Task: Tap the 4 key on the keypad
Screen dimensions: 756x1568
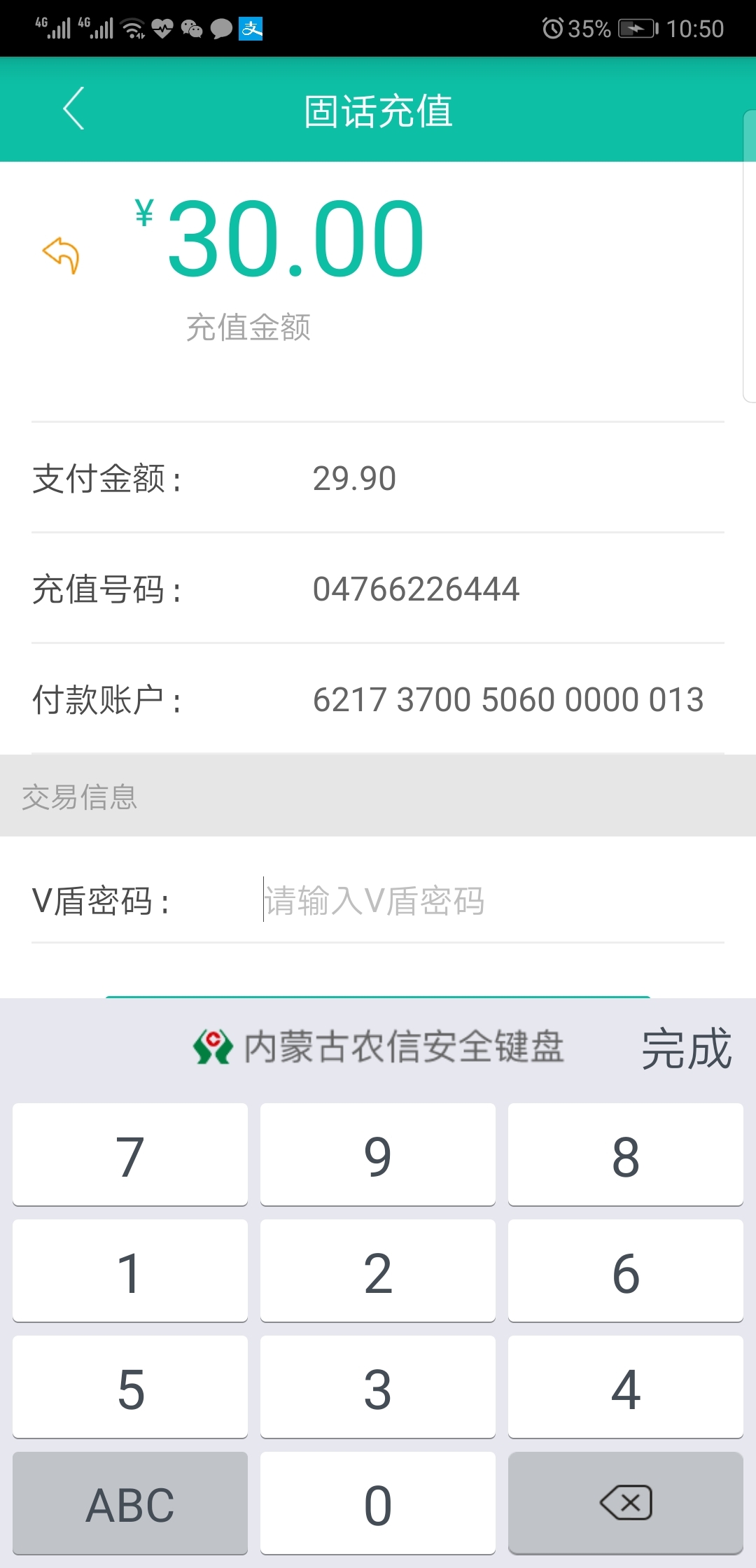Action: pyautogui.click(x=625, y=1387)
